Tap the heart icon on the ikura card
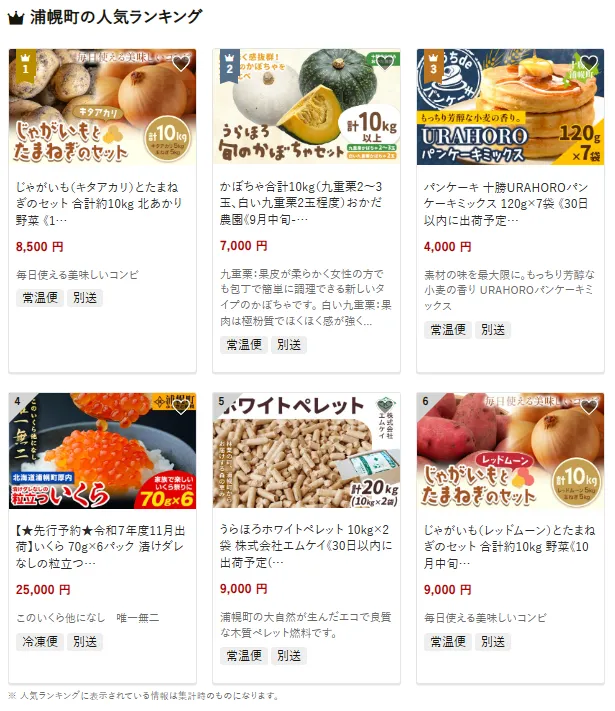615x711 pixels. coord(180,408)
